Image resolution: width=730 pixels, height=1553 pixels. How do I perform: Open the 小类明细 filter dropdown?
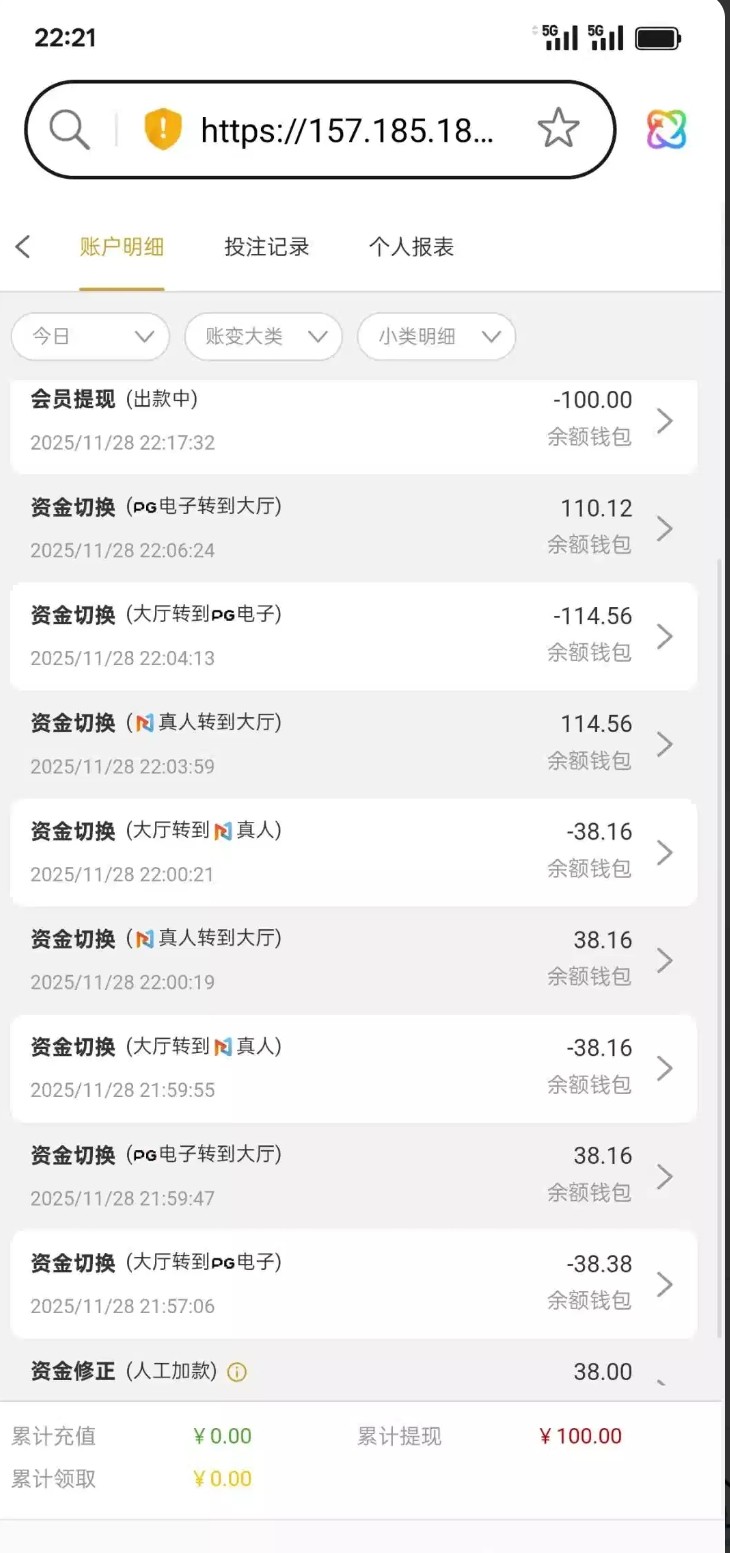[x=436, y=337]
